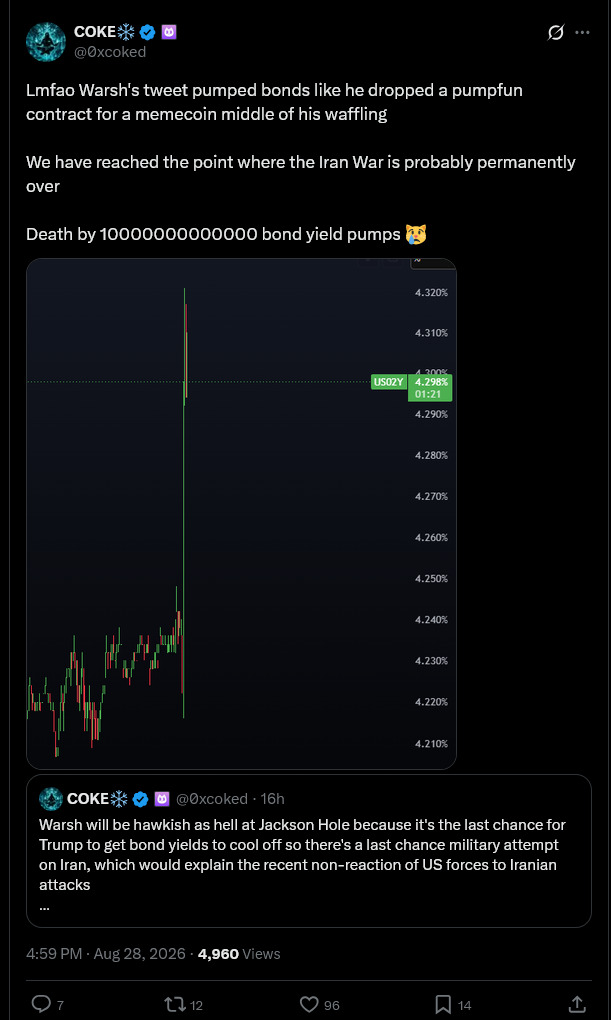The height and width of the screenshot is (1020, 611).
Task: Open the quoted post about Jackson Hole
Action: tap(308, 850)
